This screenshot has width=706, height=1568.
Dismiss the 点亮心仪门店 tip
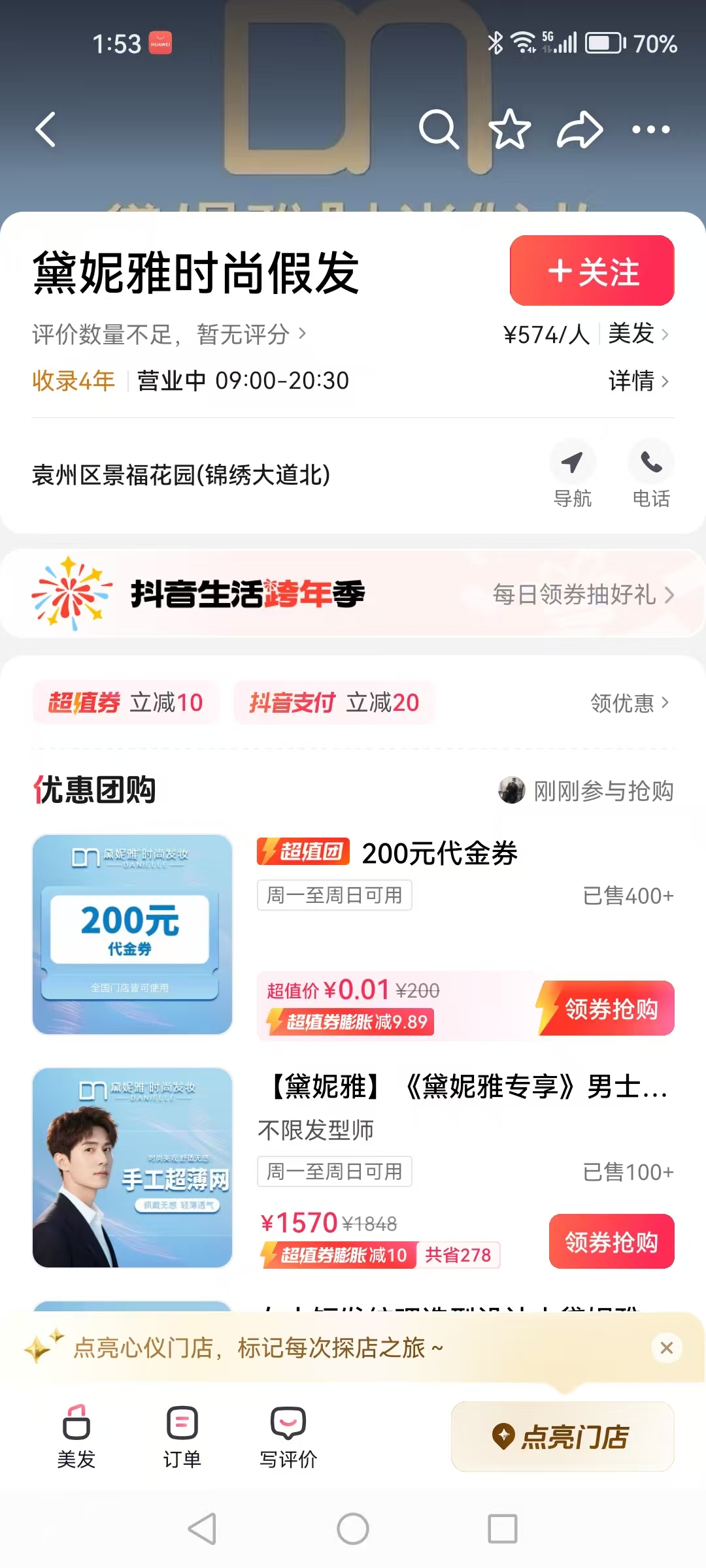(667, 1347)
